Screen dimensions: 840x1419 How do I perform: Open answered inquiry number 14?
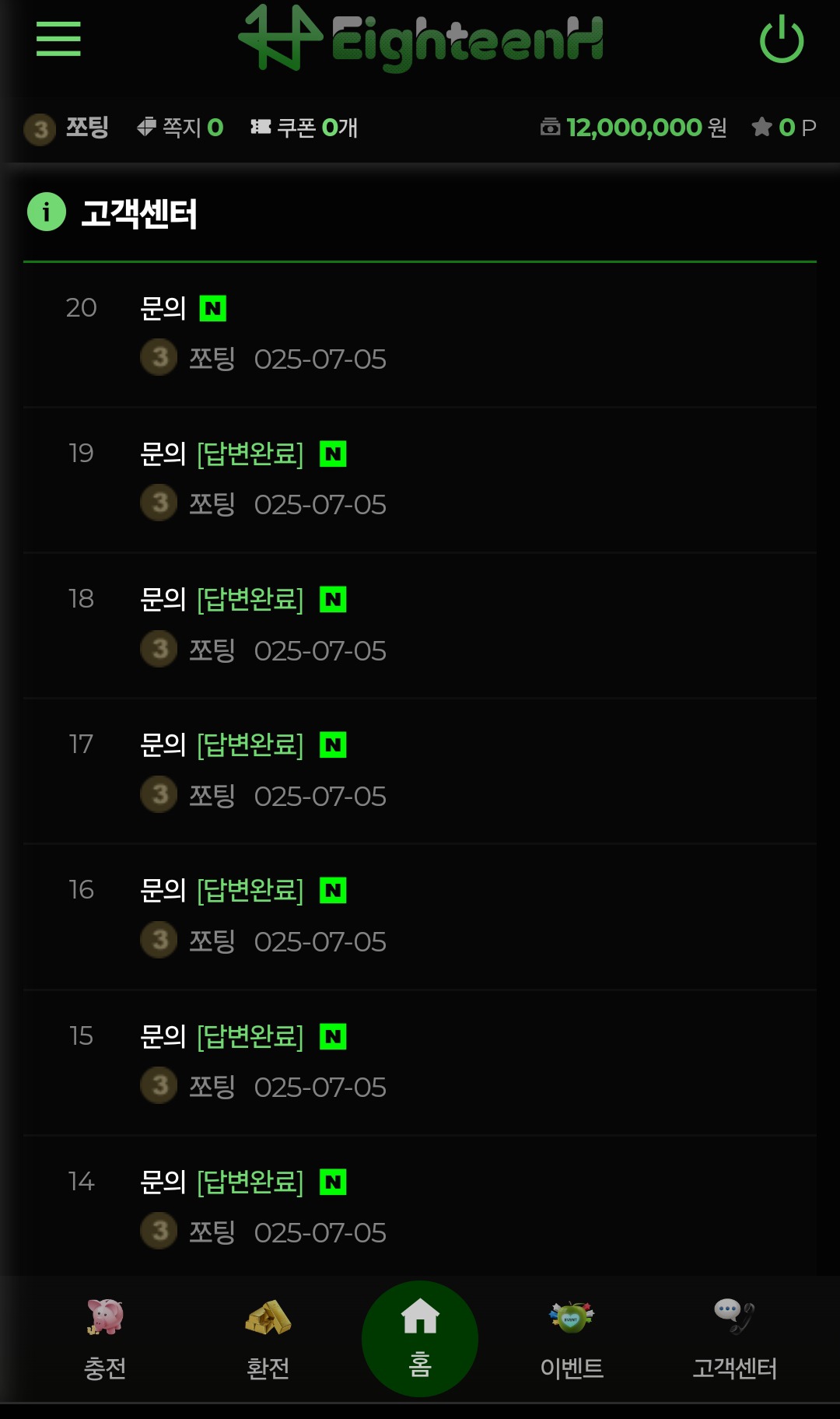(x=222, y=1182)
